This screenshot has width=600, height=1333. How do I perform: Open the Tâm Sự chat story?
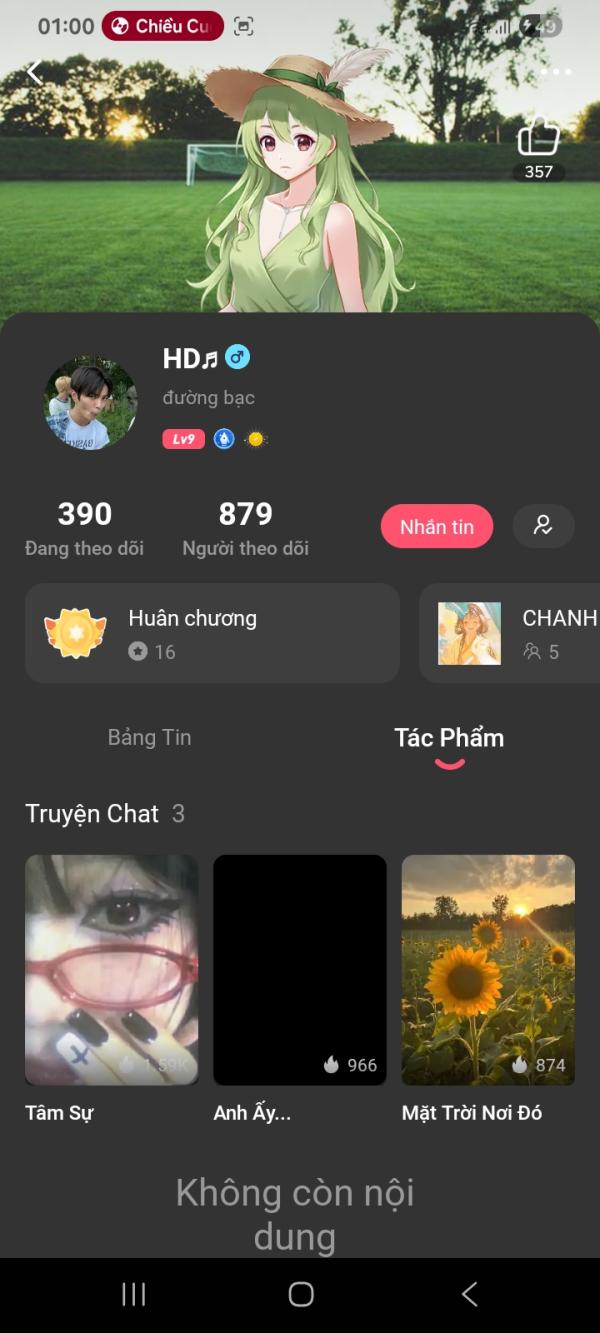(111, 970)
